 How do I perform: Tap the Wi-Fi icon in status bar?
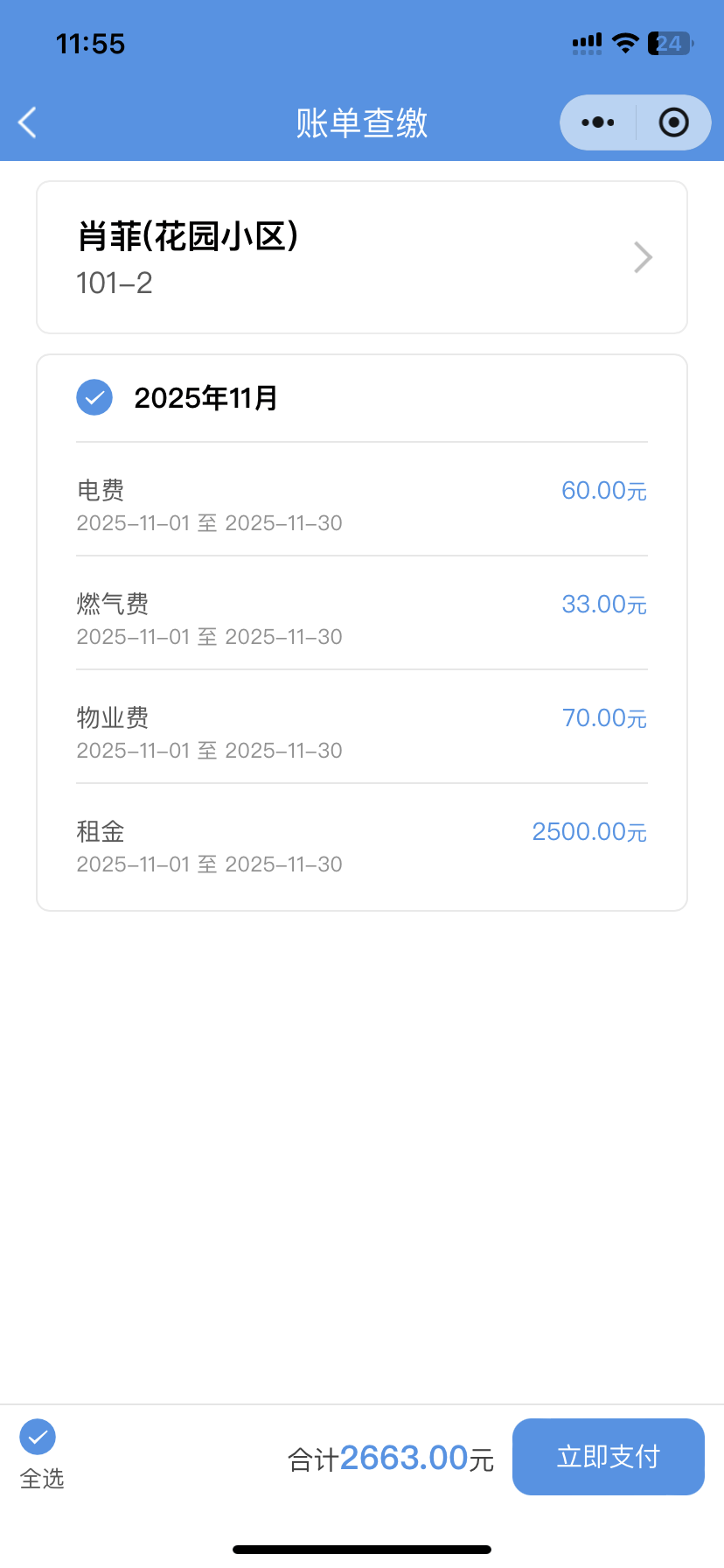(625, 42)
